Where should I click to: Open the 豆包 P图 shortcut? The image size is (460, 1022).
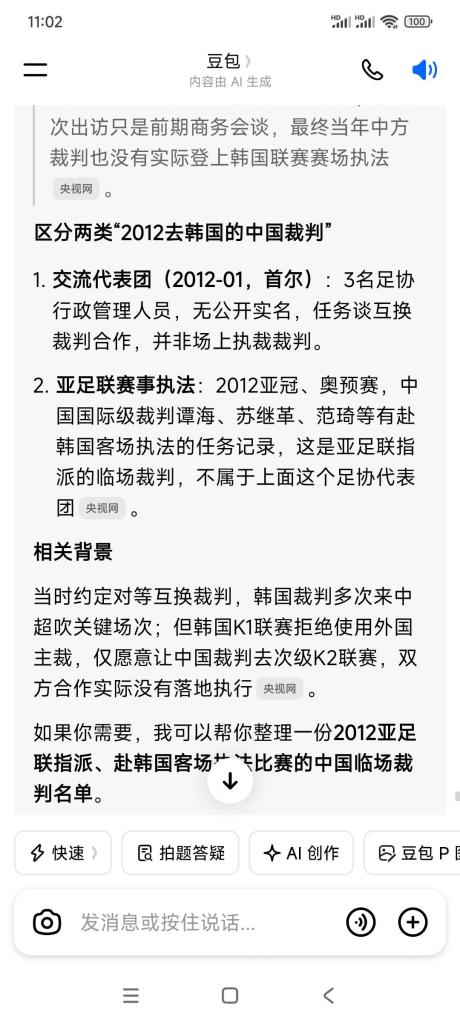412,853
